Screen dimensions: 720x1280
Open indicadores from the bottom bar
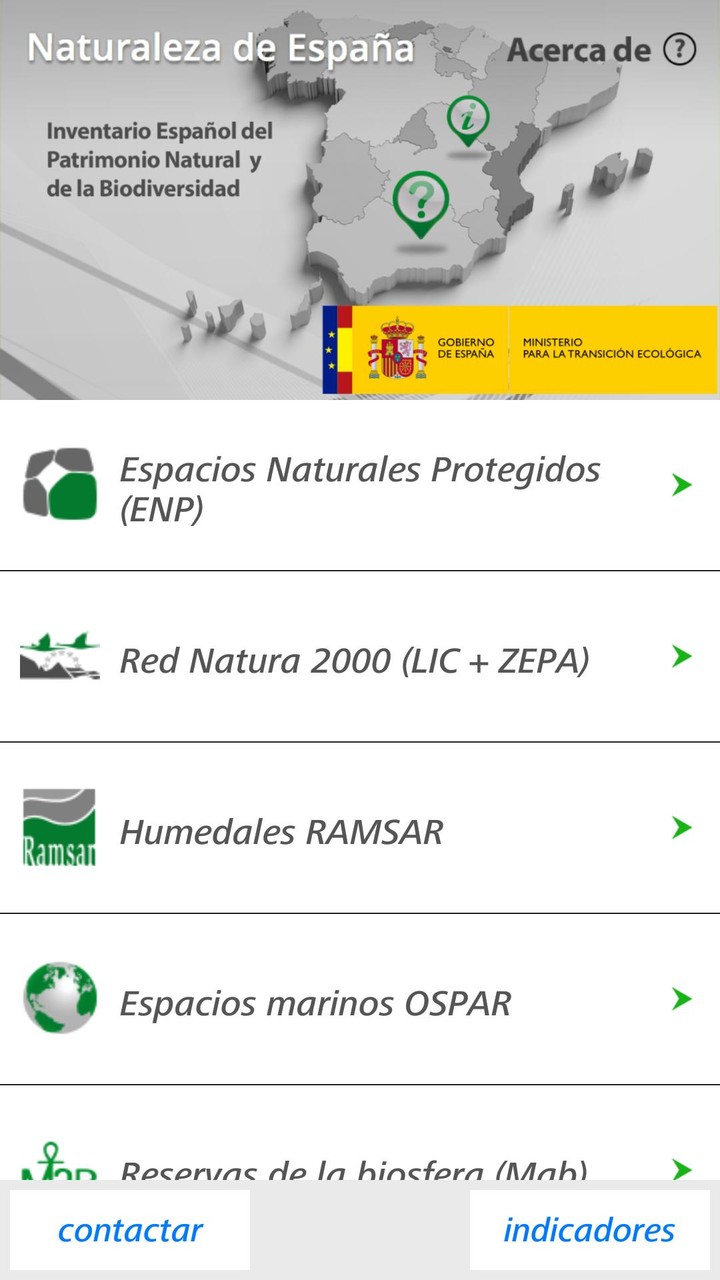point(588,1228)
